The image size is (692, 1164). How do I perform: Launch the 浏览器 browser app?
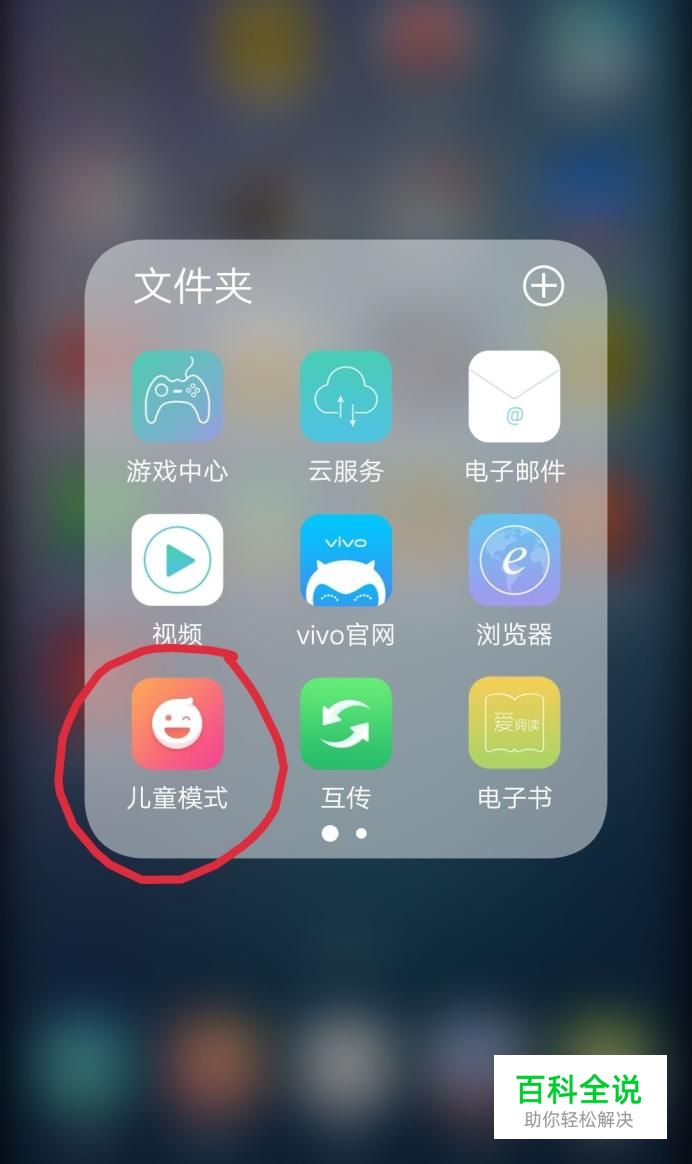514,560
